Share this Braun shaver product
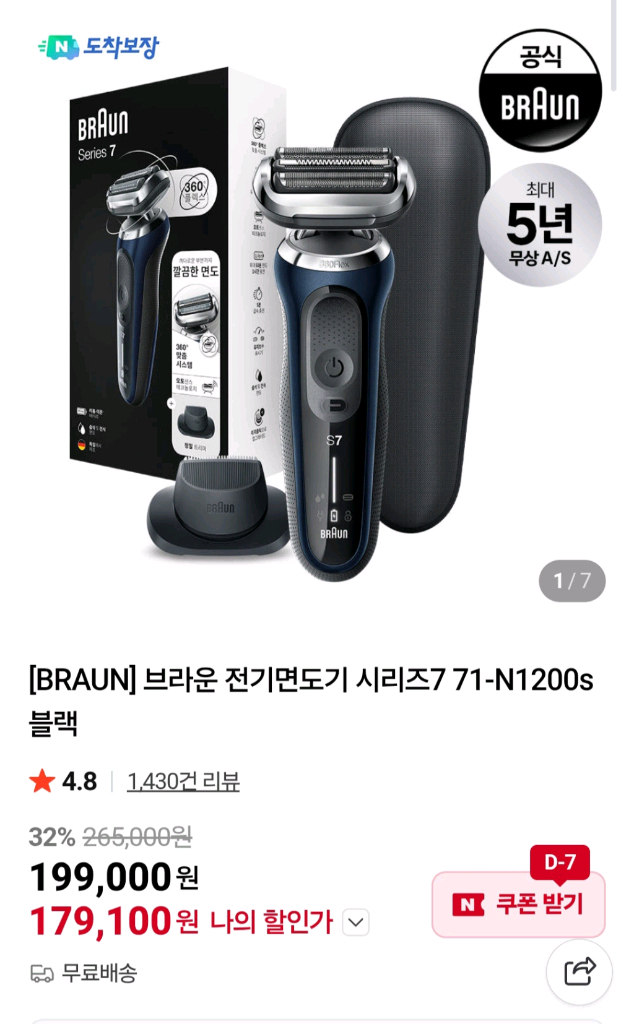634x1024 pixels. (579, 971)
